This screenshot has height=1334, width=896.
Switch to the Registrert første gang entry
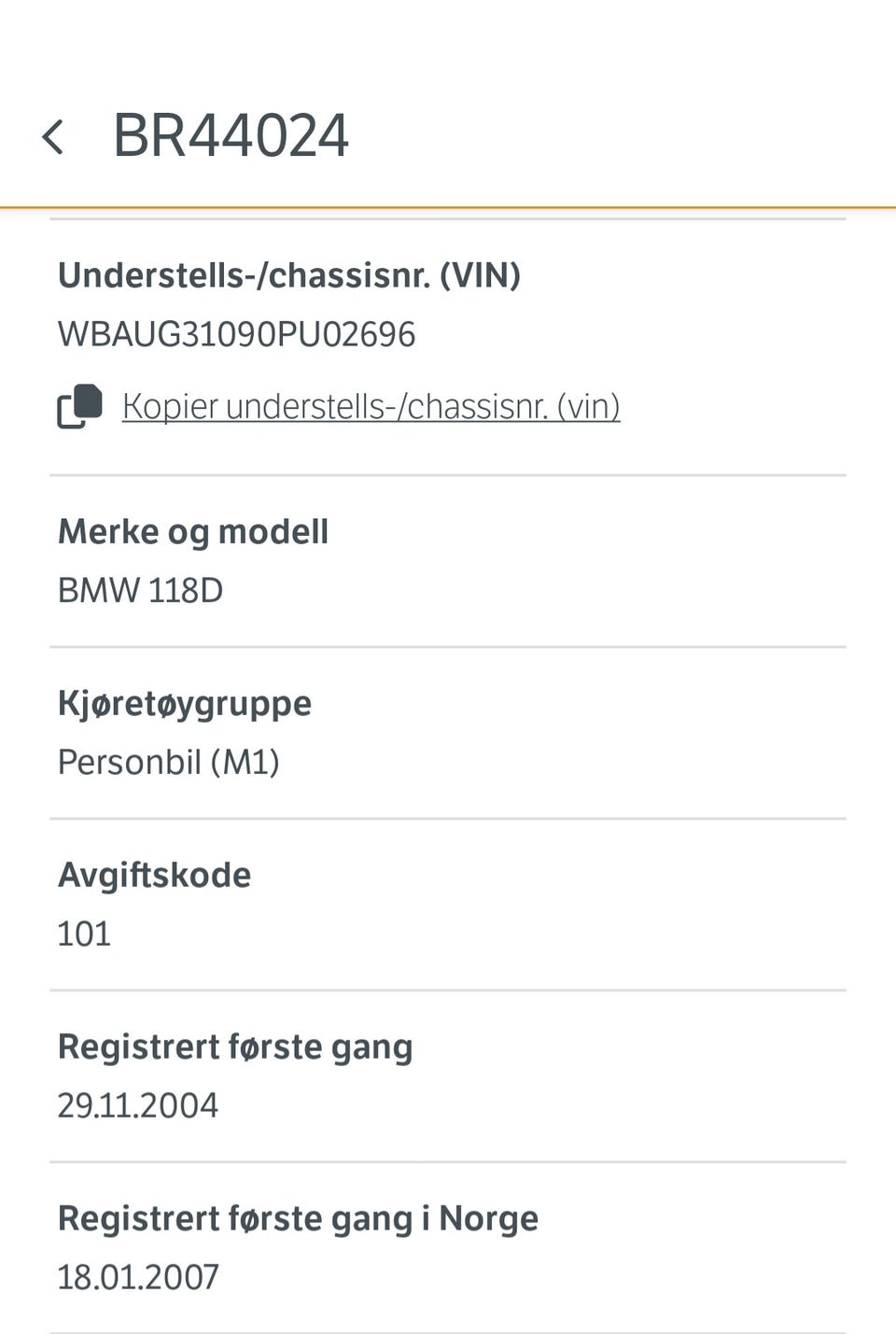[x=236, y=1046]
